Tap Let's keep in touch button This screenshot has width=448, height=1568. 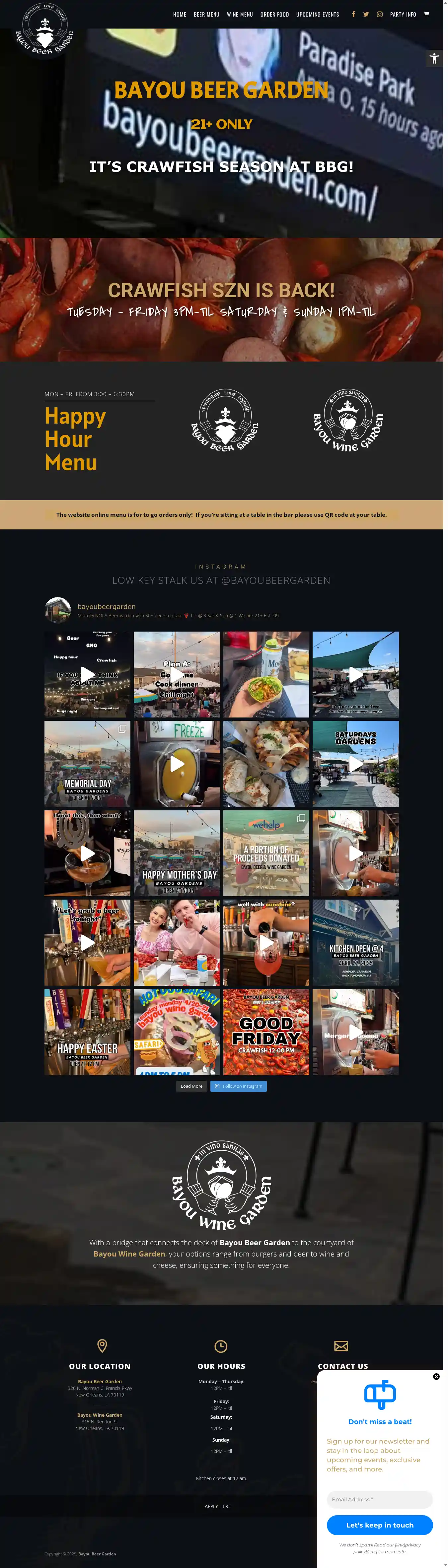(x=379, y=1525)
